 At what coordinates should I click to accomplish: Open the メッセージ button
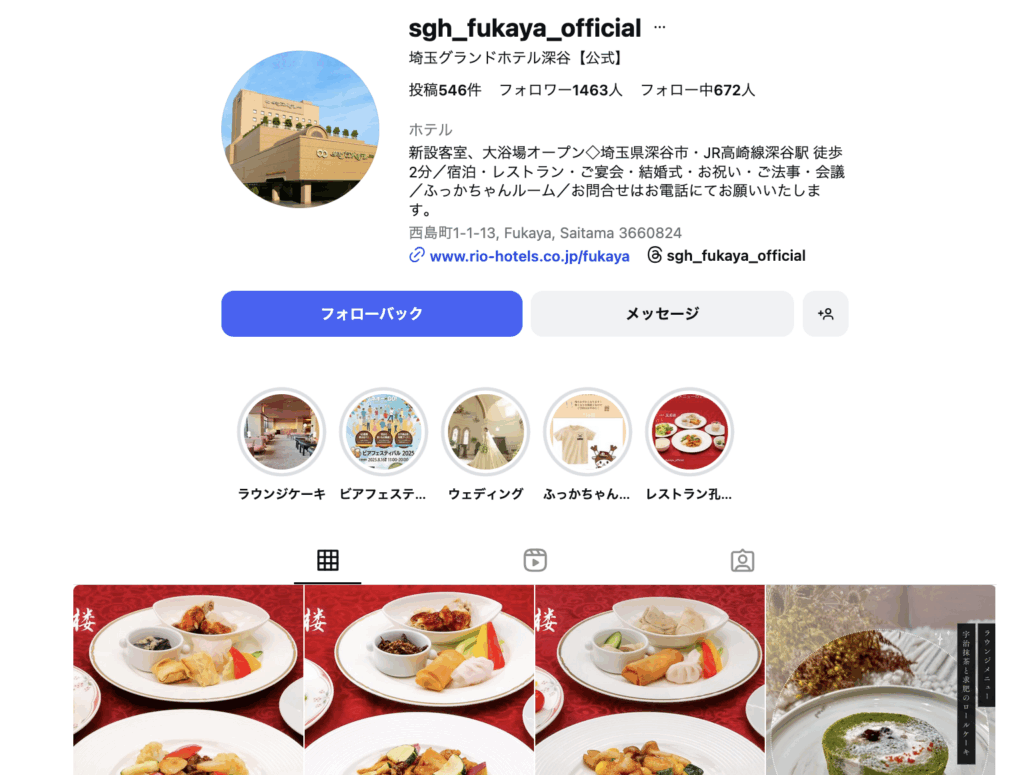point(662,314)
